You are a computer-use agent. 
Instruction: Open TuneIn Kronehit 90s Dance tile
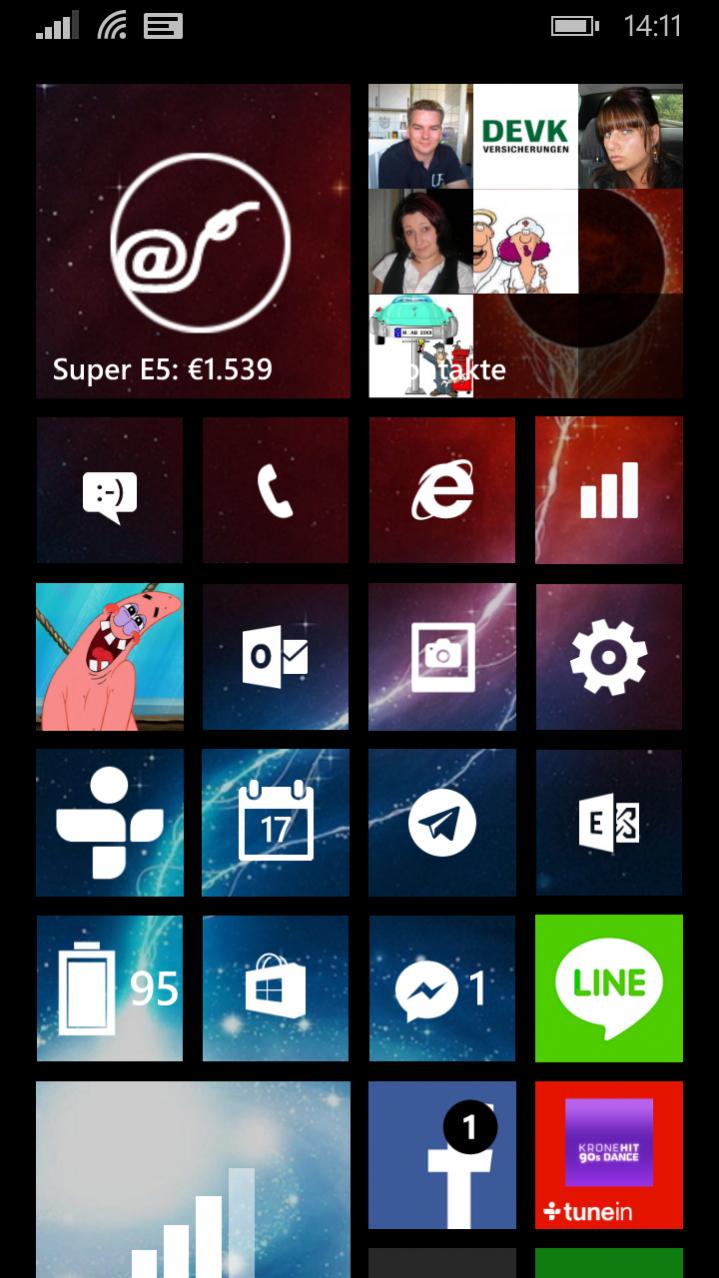coord(608,1154)
